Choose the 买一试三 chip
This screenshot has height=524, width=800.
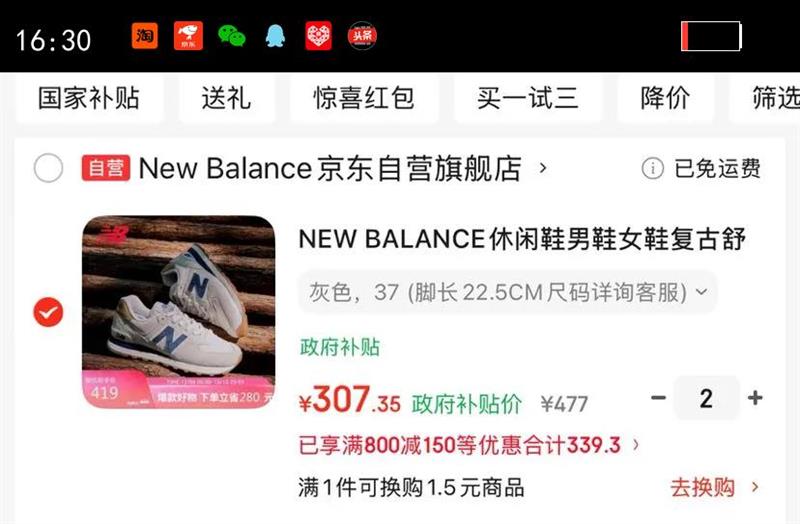point(527,98)
